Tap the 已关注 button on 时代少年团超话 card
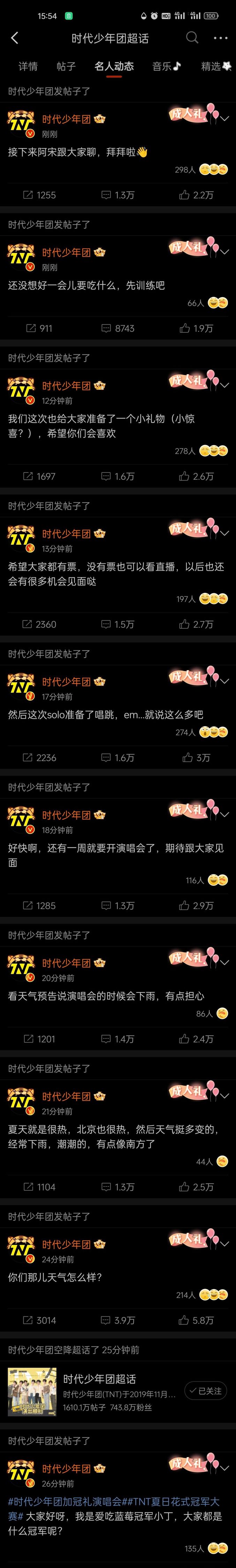Viewport: 236px width, 1568px height. [206, 1391]
